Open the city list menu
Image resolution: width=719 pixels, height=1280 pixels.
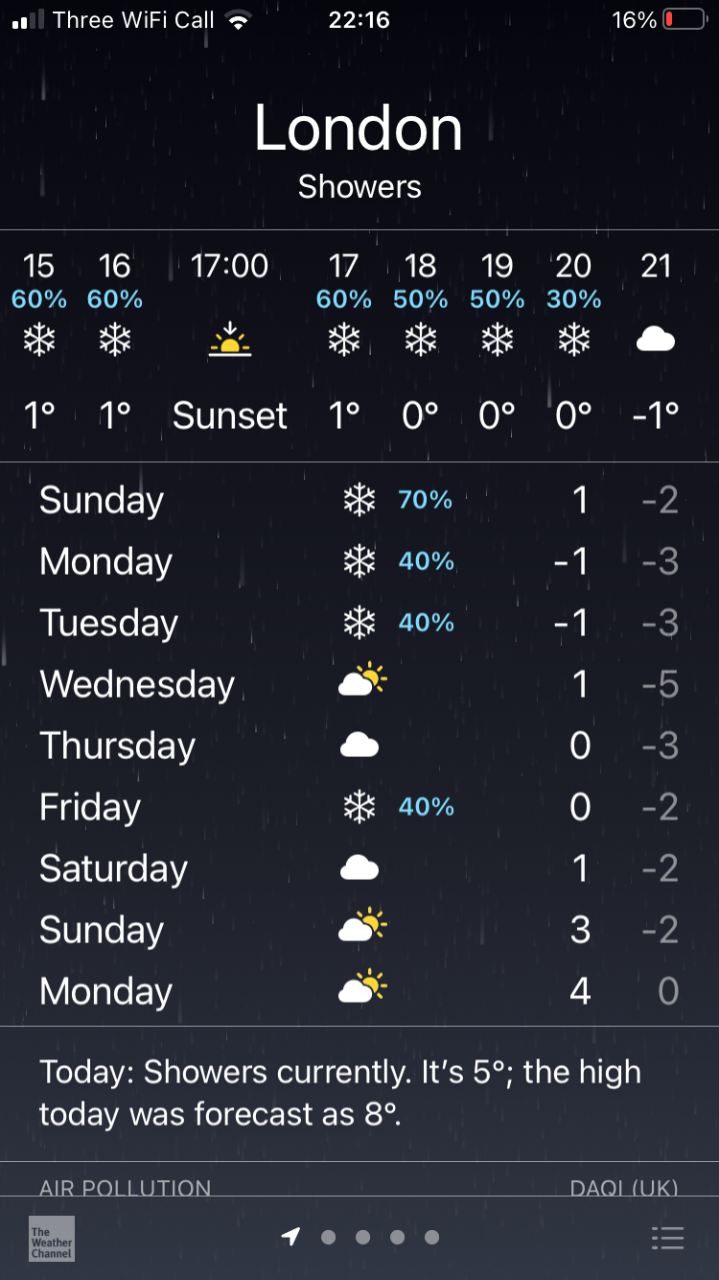[x=667, y=1238]
